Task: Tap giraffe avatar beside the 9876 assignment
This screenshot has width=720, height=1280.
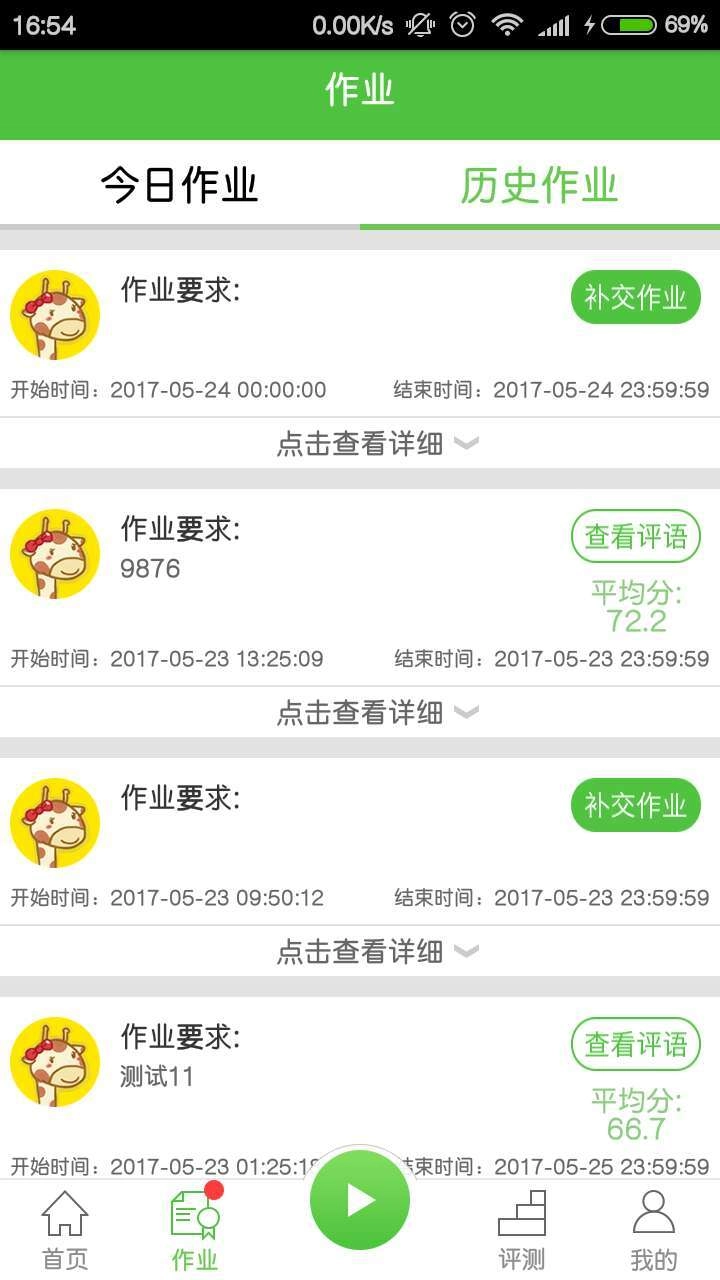Action: tap(55, 553)
